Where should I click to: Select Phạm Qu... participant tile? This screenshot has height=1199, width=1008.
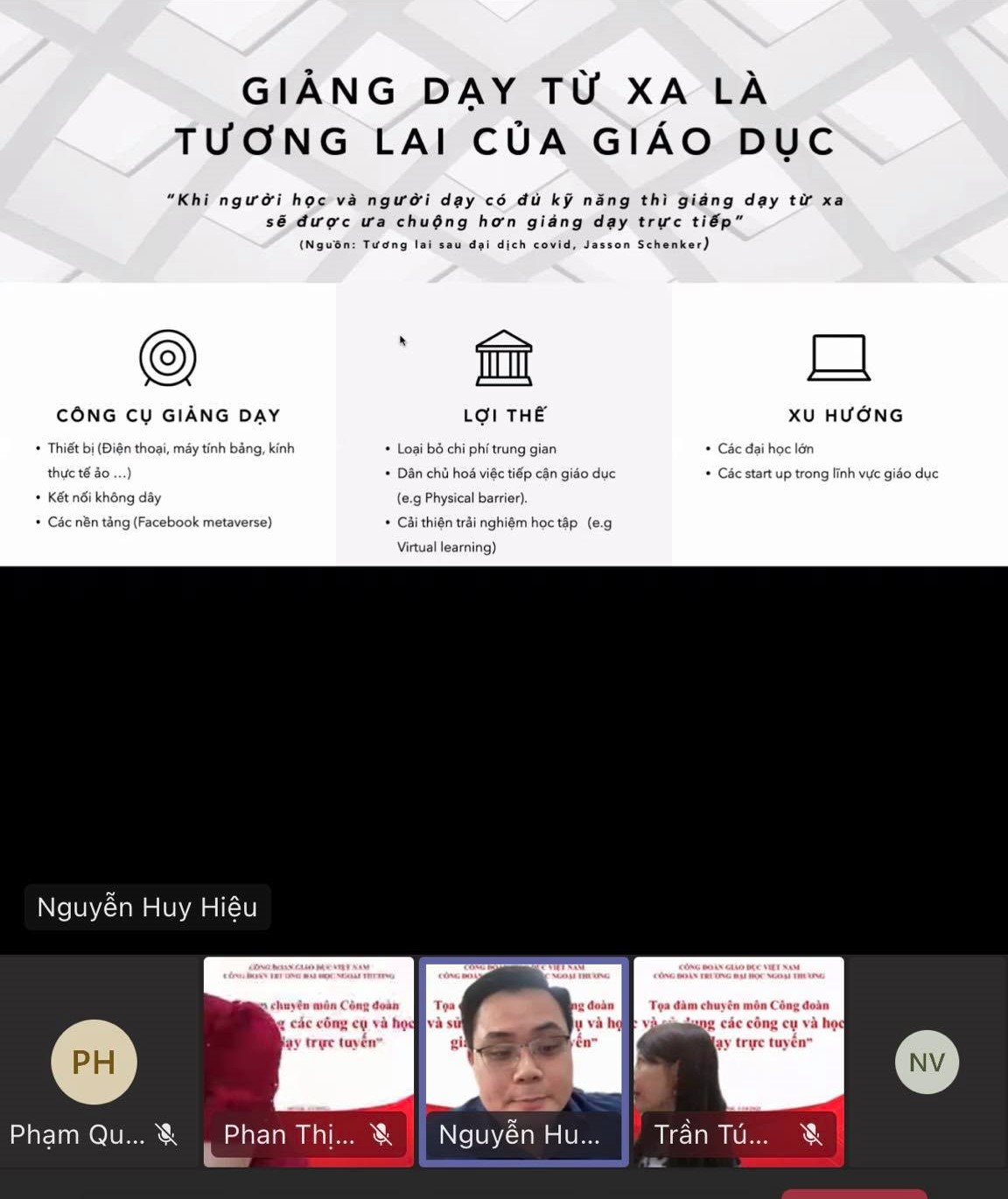94,1062
